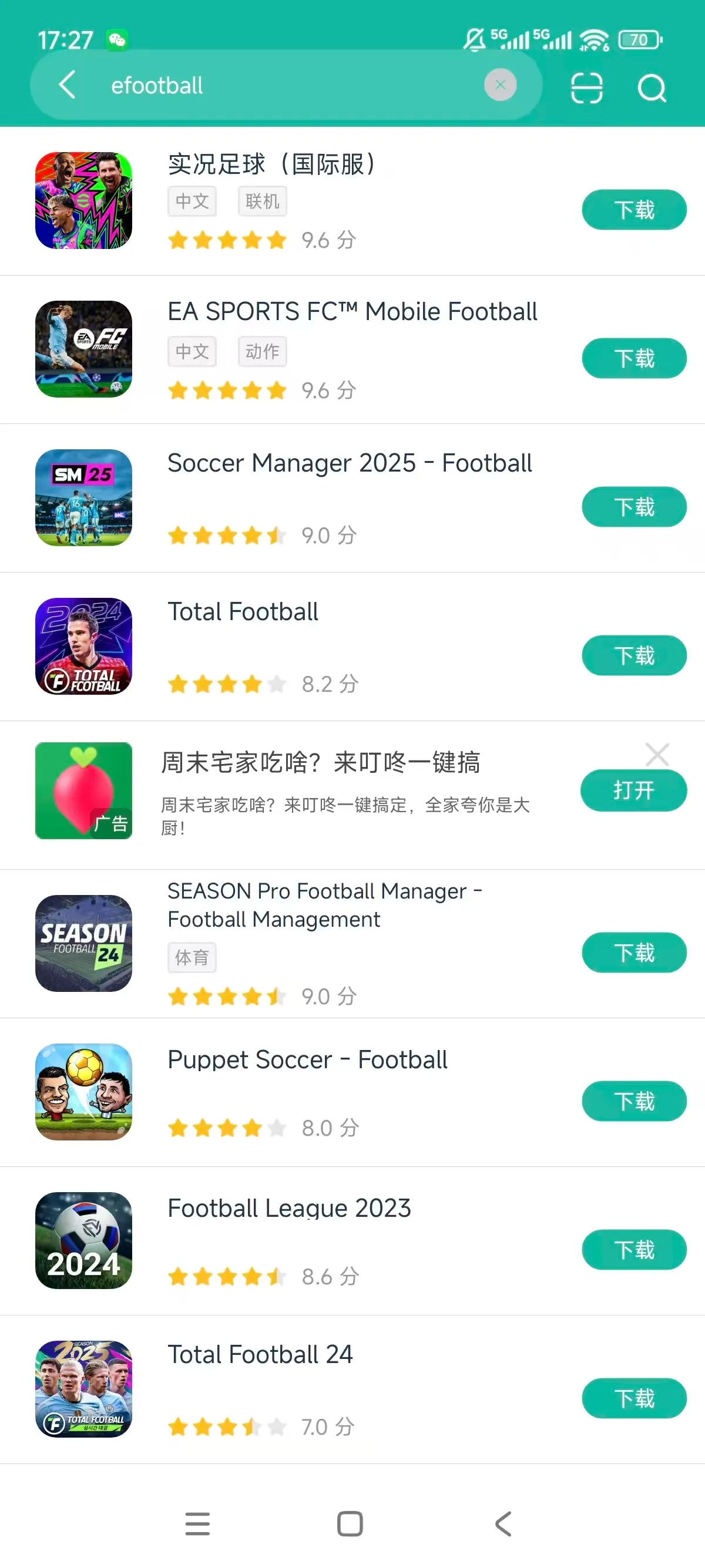
Task: Download Puppet Soccer - Football
Action: pyautogui.click(x=634, y=1101)
